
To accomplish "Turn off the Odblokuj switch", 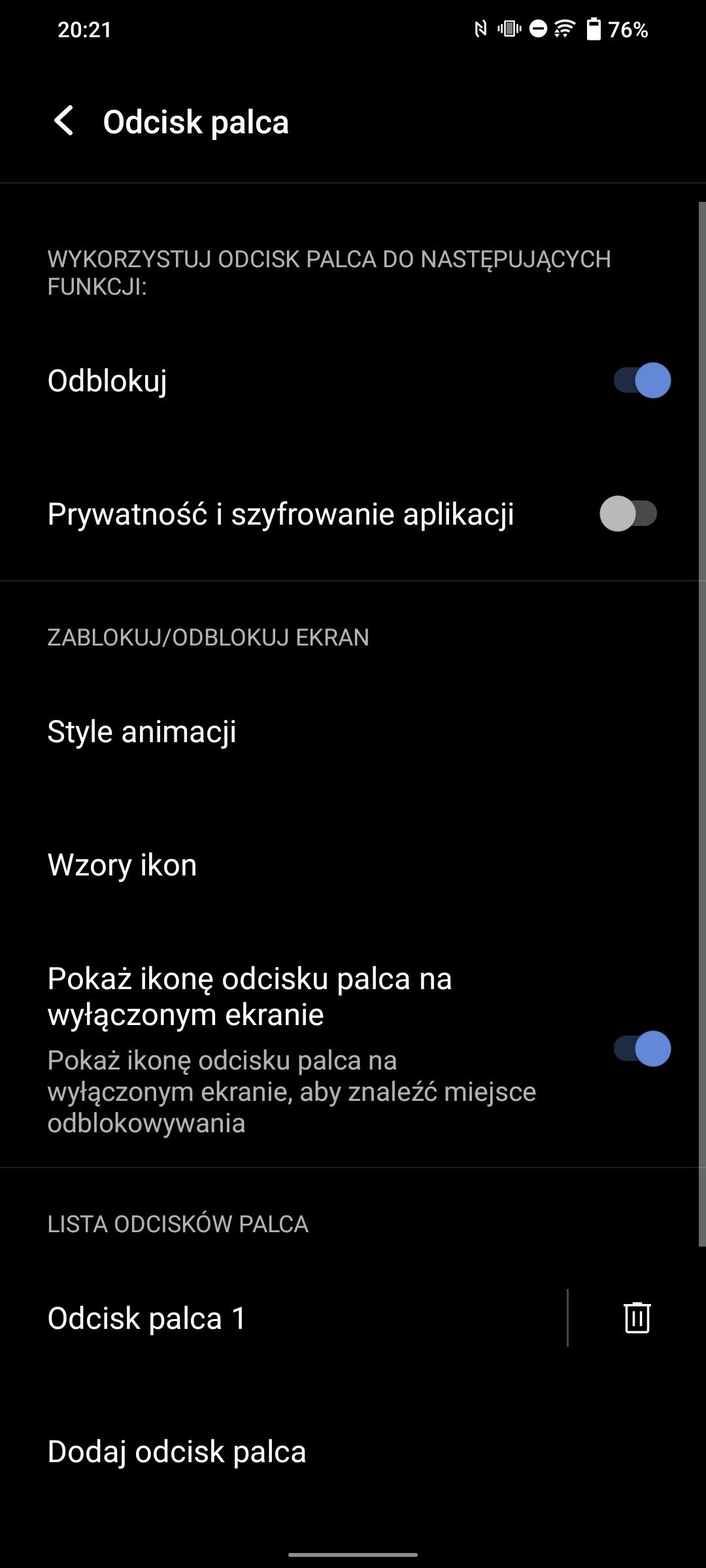I will [x=642, y=380].
